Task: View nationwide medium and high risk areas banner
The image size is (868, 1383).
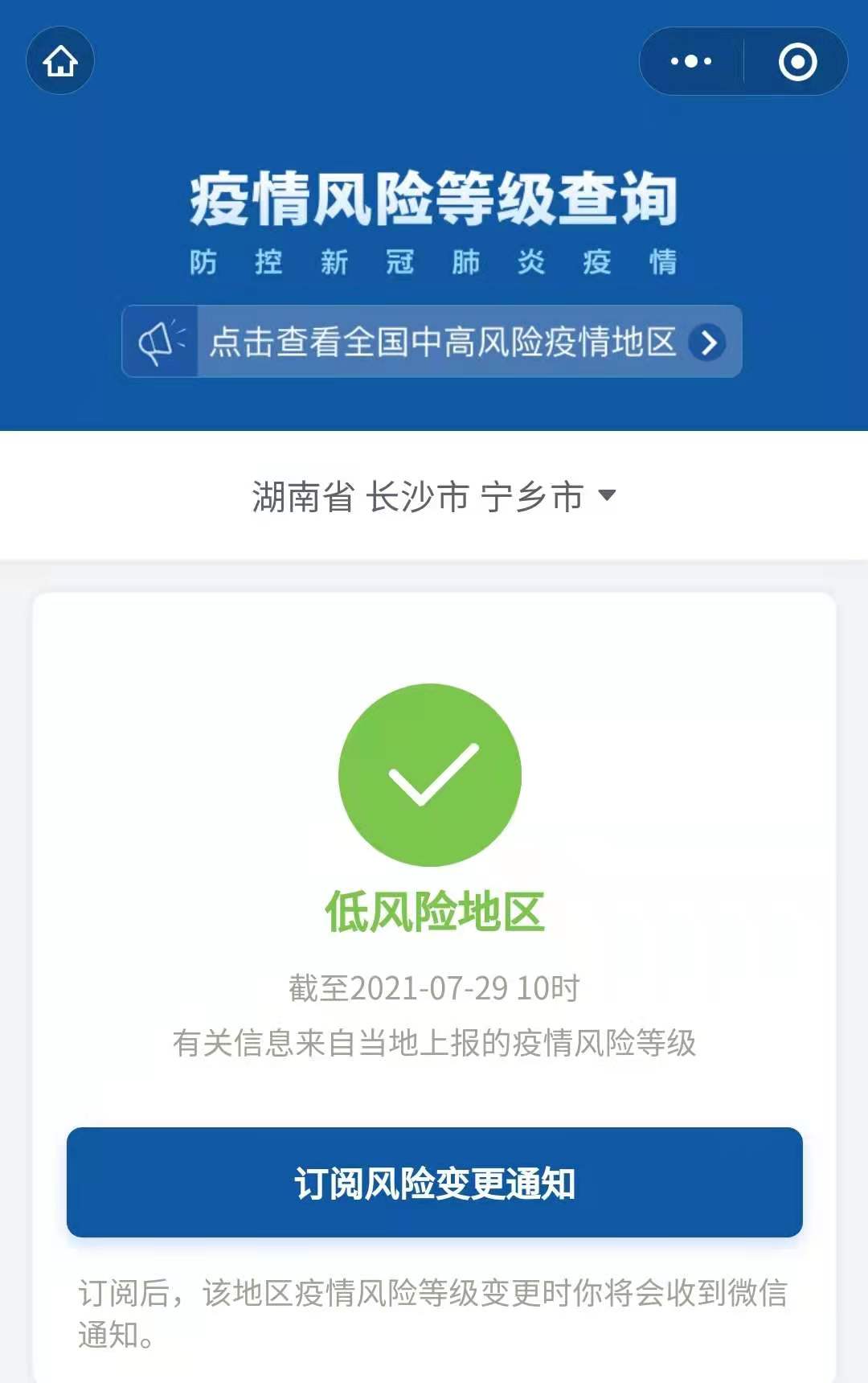Action: click(432, 342)
